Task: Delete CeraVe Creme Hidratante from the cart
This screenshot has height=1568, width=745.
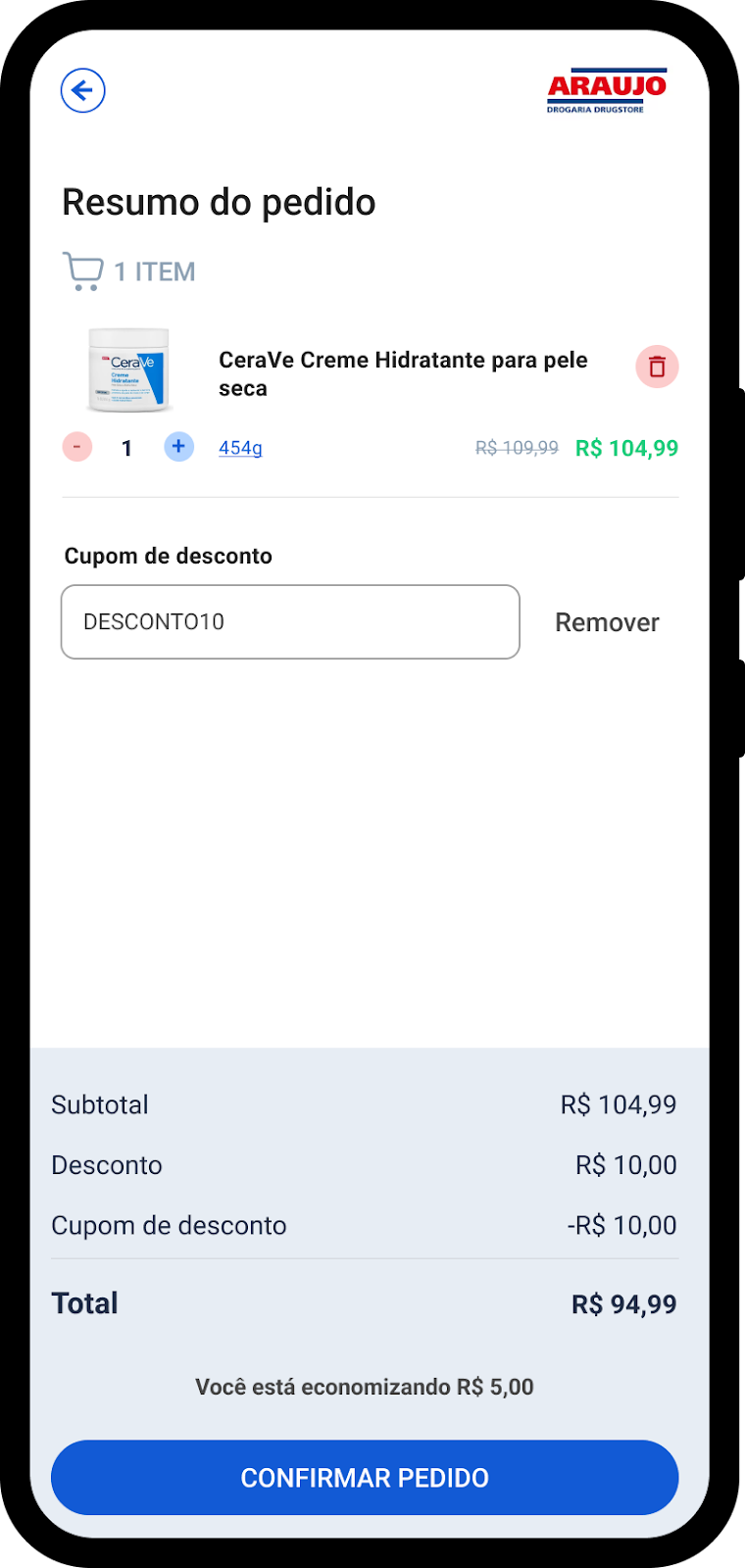Action: pos(657,367)
